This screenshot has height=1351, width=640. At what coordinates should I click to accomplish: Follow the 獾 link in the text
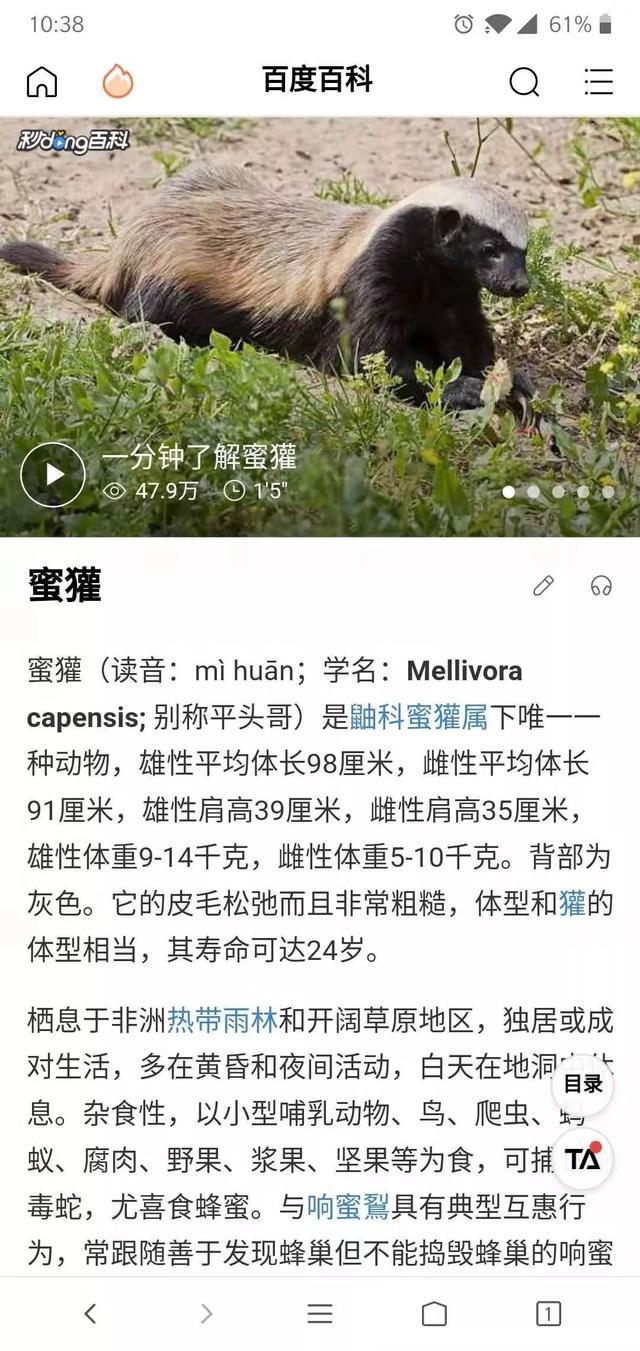(x=572, y=904)
